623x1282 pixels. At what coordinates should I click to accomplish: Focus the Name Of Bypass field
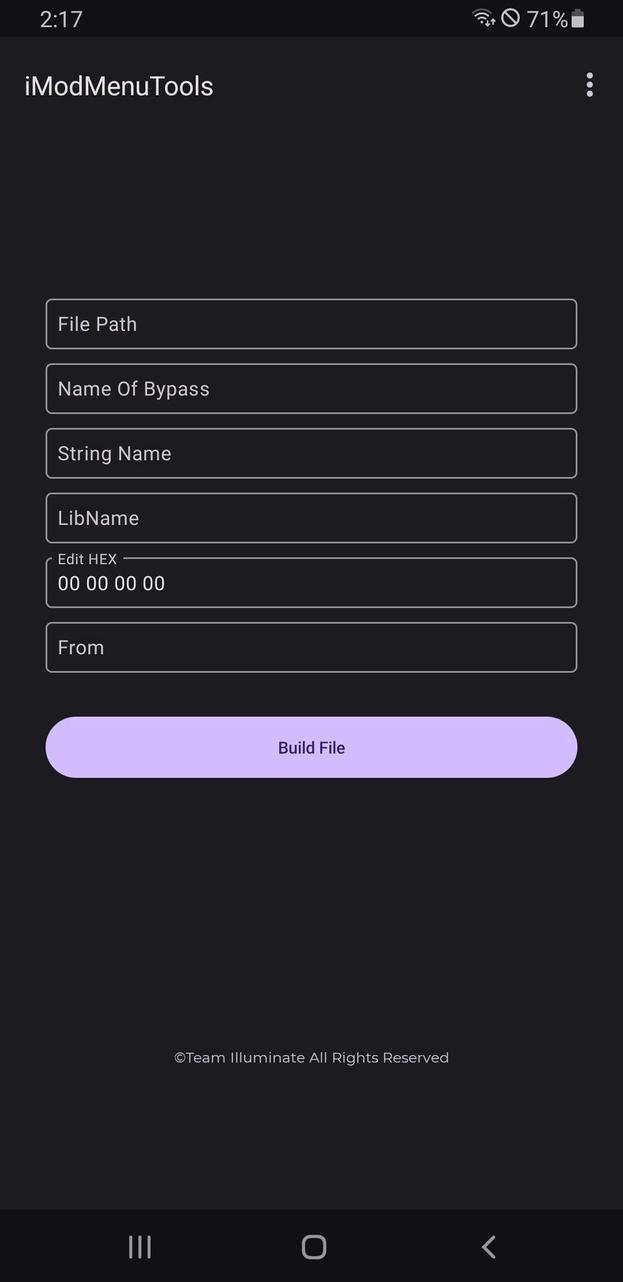311,389
